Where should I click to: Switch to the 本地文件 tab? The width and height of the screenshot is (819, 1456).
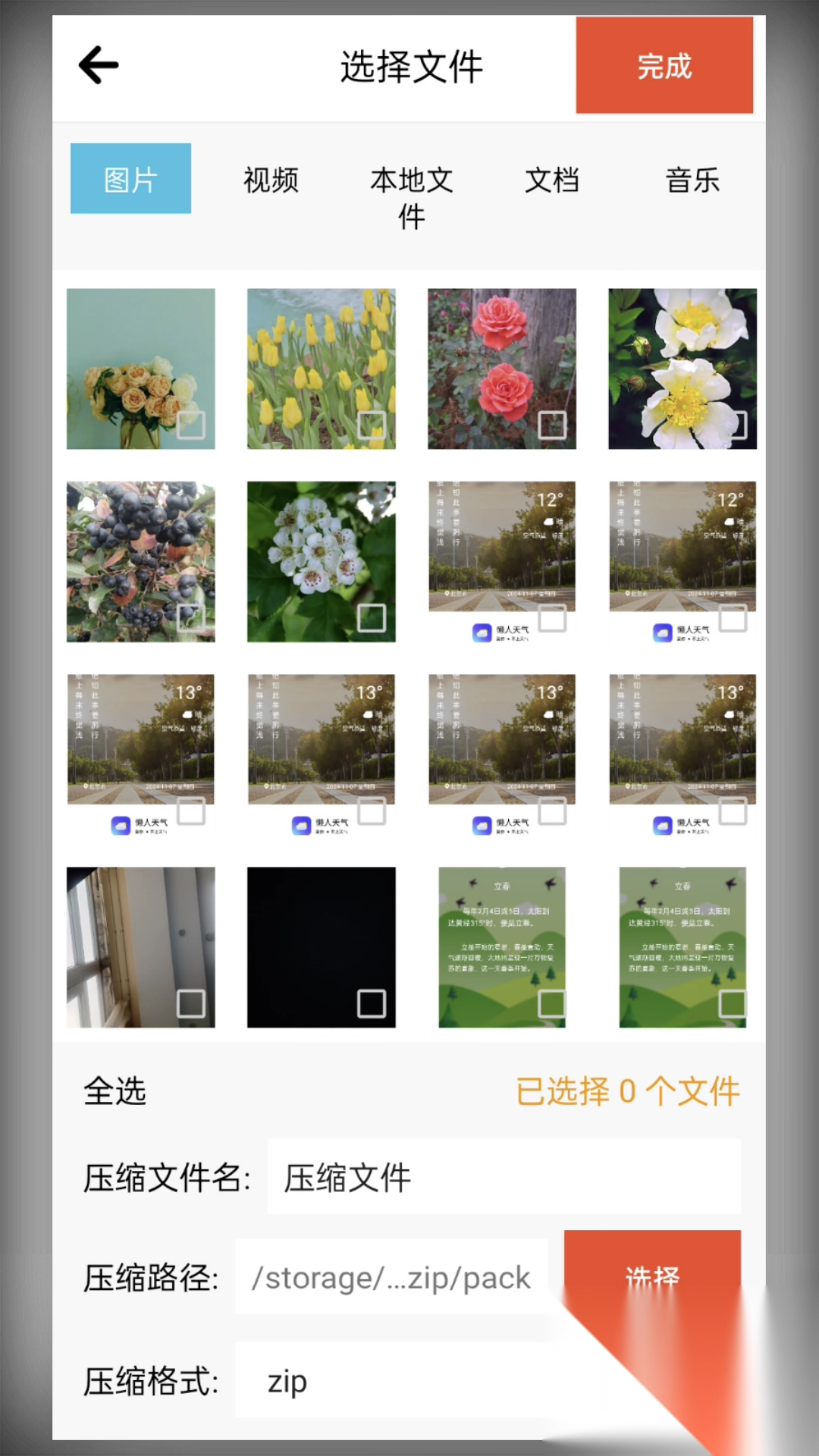pos(411,199)
